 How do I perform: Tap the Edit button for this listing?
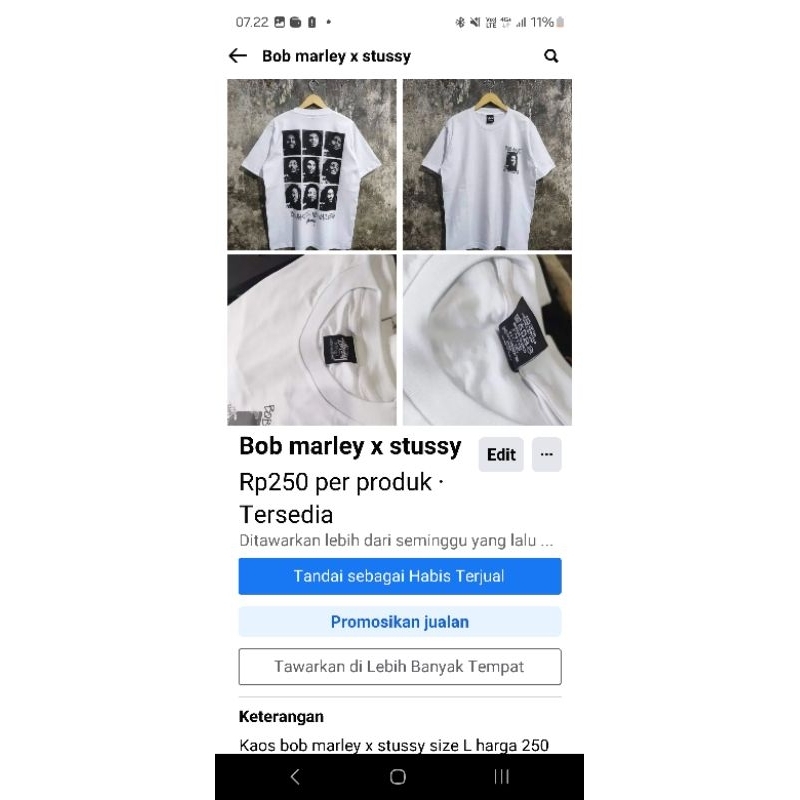pyautogui.click(x=501, y=454)
